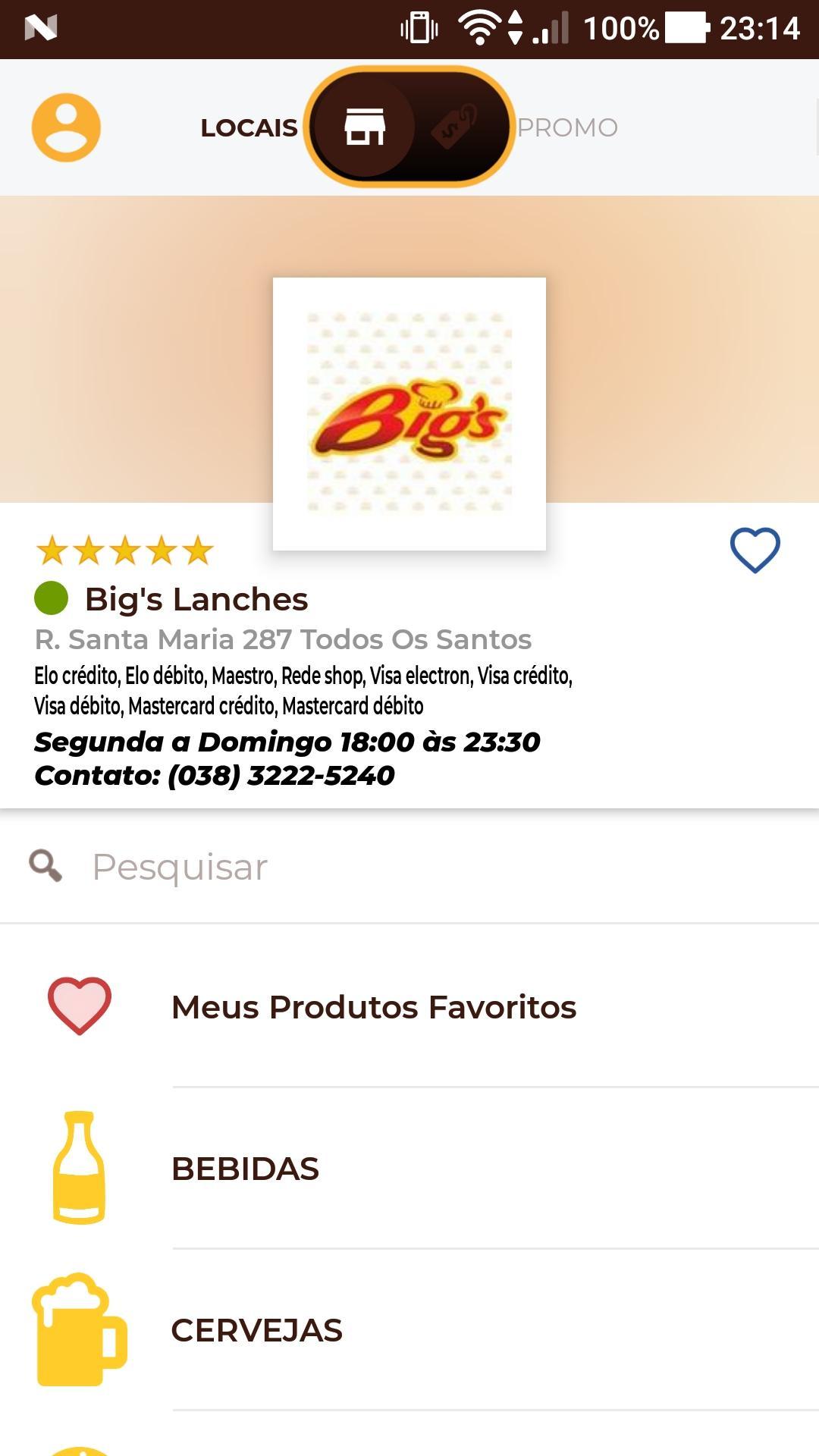Tap the Pesquisar search field
This screenshot has width=819, height=1456.
(x=409, y=866)
